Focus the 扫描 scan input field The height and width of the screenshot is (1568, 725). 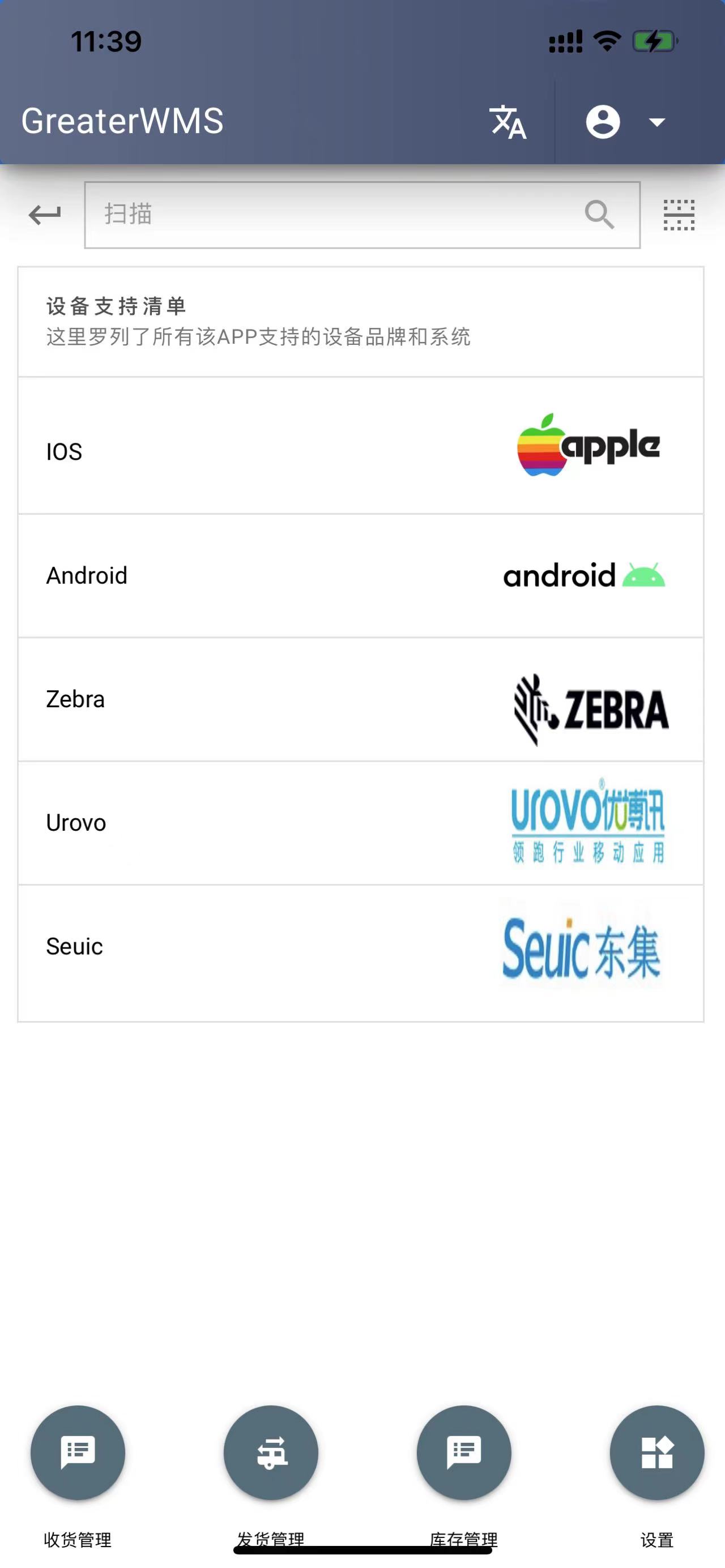(x=335, y=214)
